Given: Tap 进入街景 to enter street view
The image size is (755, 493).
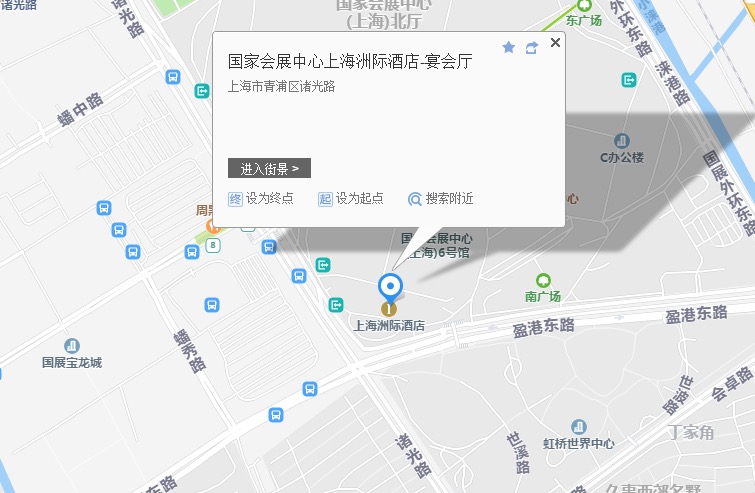Looking at the screenshot, I should 269,168.
